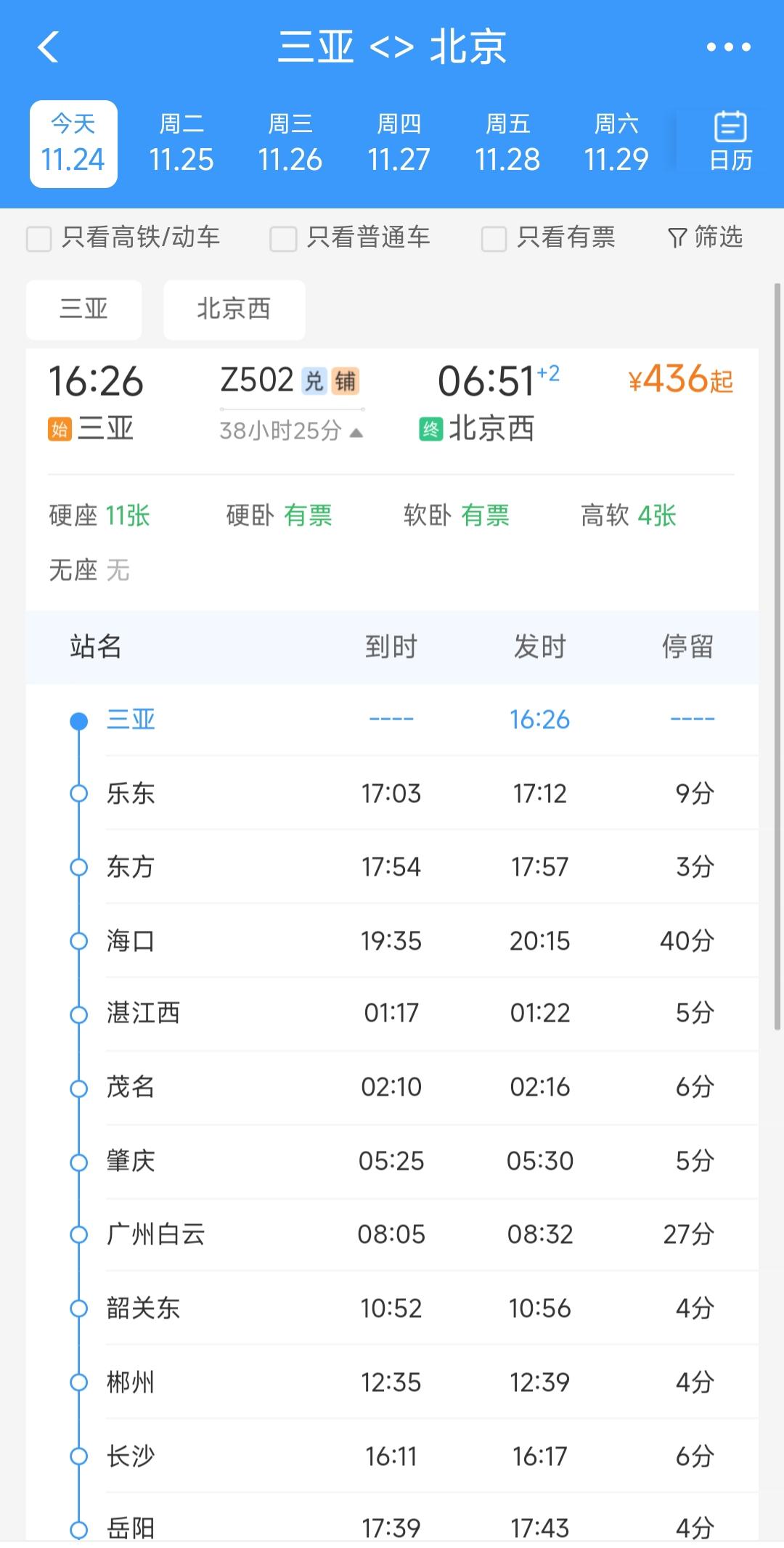This screenshot has width=784, height=1548.
Task: Enable the 只看高铁/动车 checkbox
Action: (38, 238)
